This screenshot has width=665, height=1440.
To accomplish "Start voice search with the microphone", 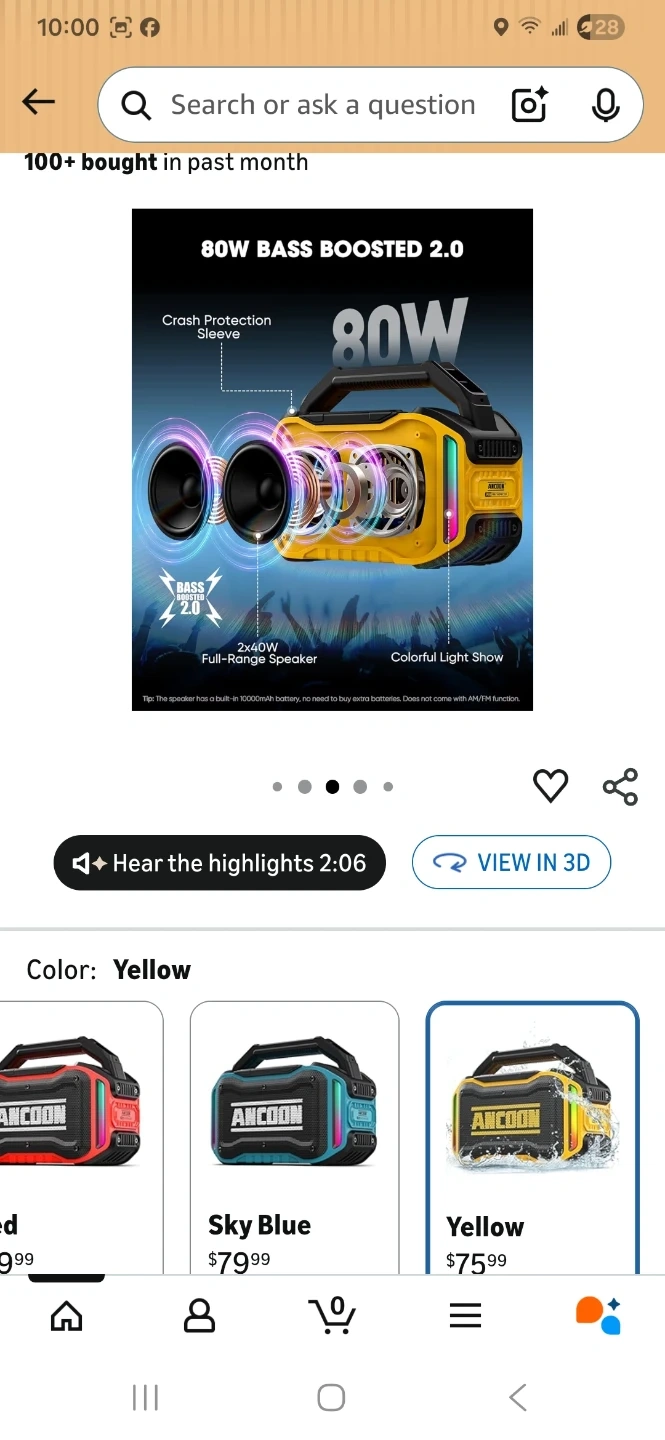I will pyautogui.click(x=605, y=105).
